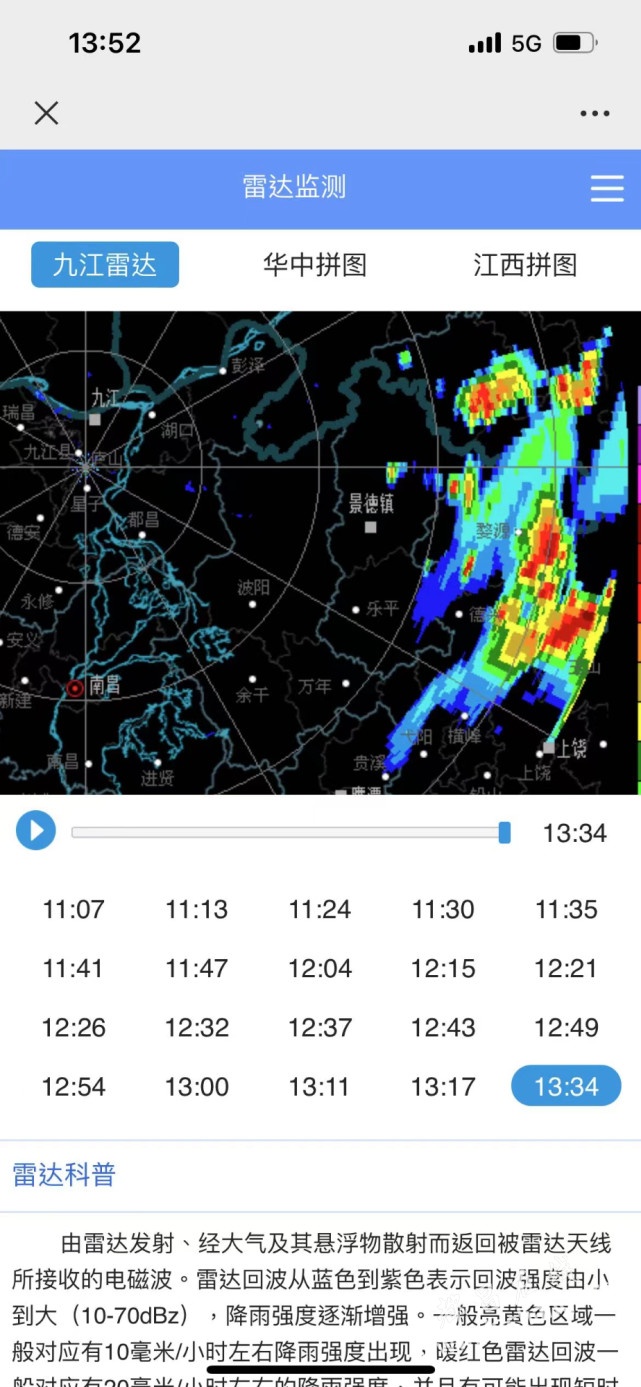Choose the 12:04 radar frame
641x1387 pixels.
pos(320,969)
